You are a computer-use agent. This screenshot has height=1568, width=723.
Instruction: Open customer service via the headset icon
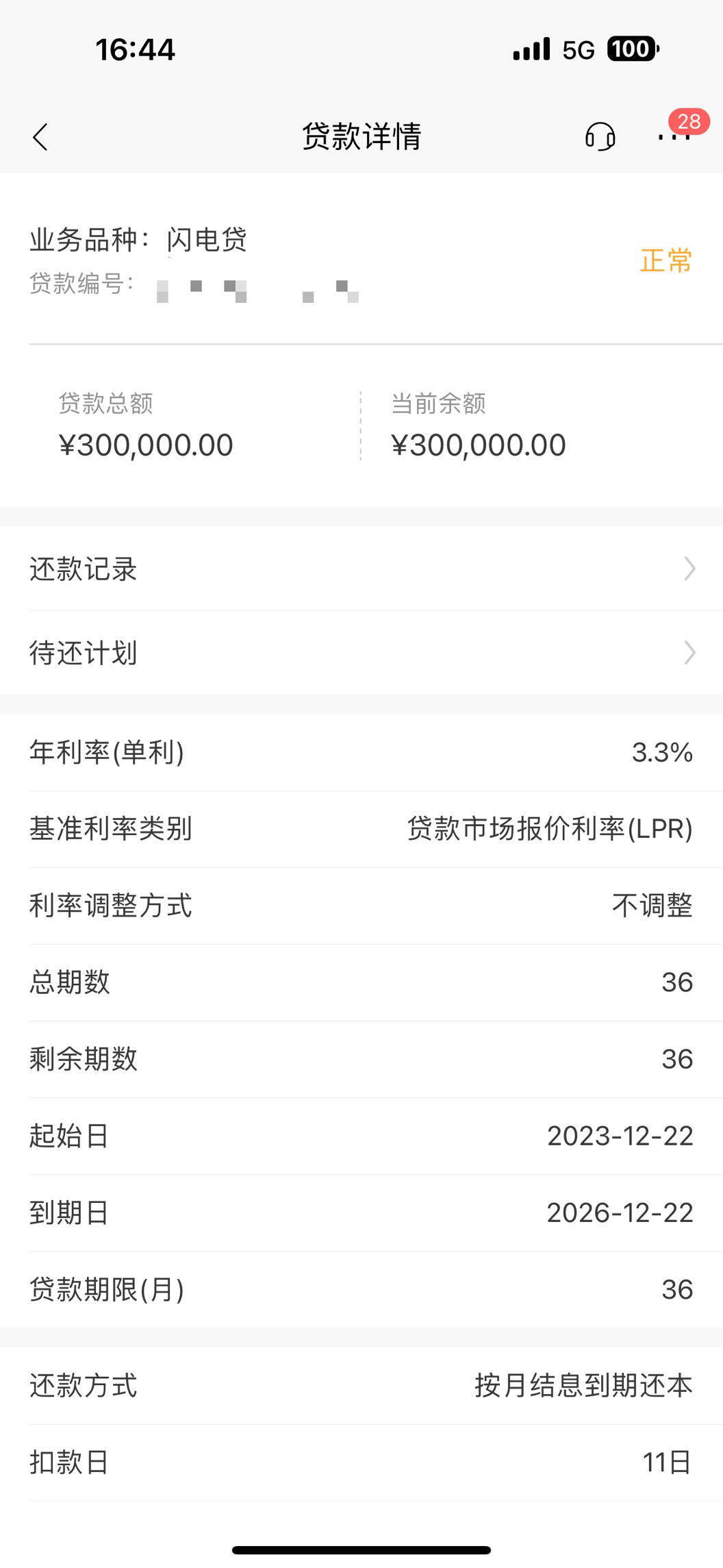point(600,136)
